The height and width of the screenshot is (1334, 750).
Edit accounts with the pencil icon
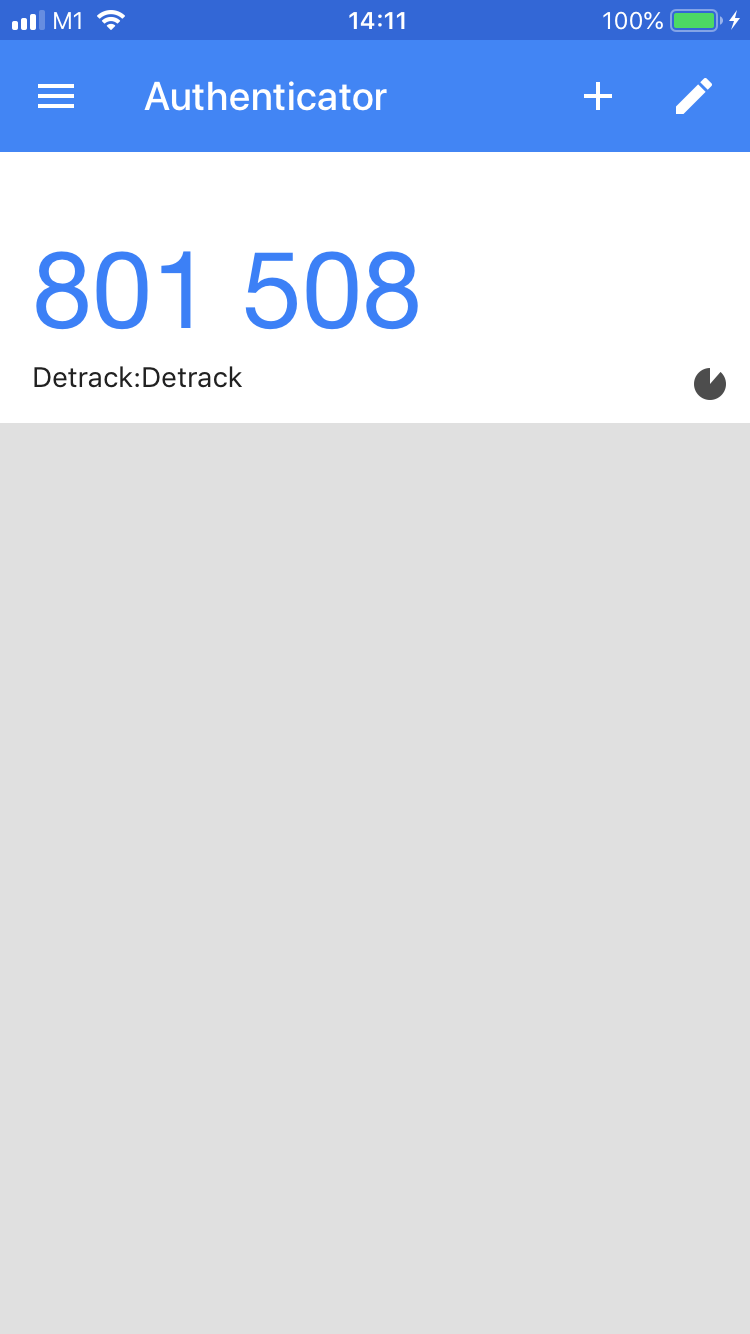694,96
